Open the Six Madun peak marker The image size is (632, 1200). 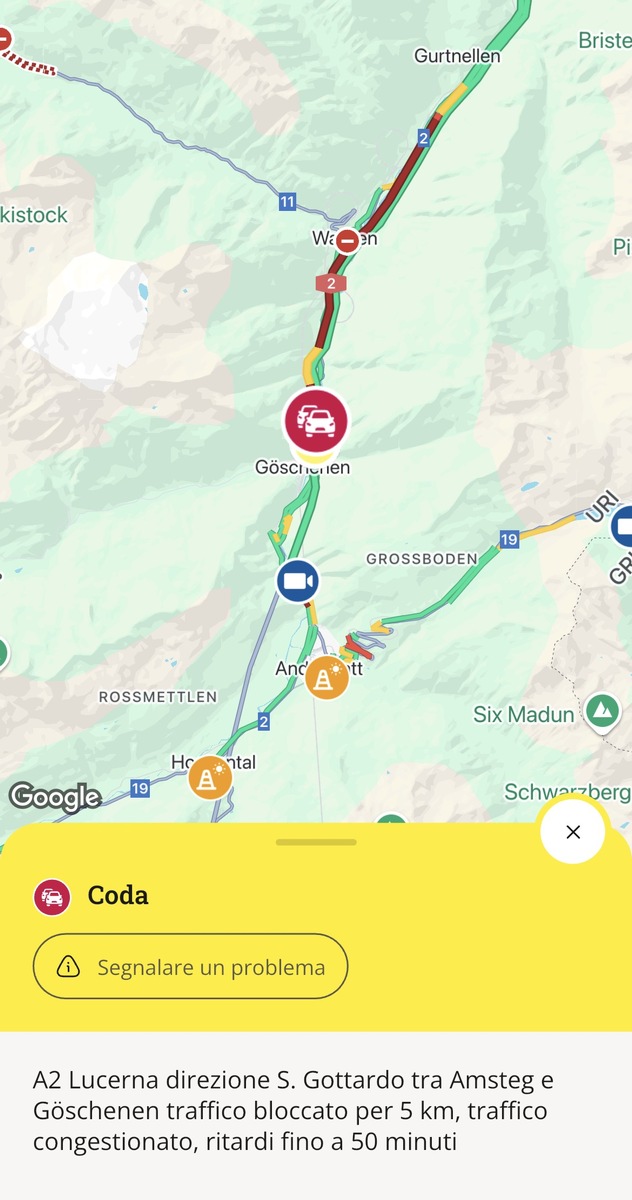602,711
